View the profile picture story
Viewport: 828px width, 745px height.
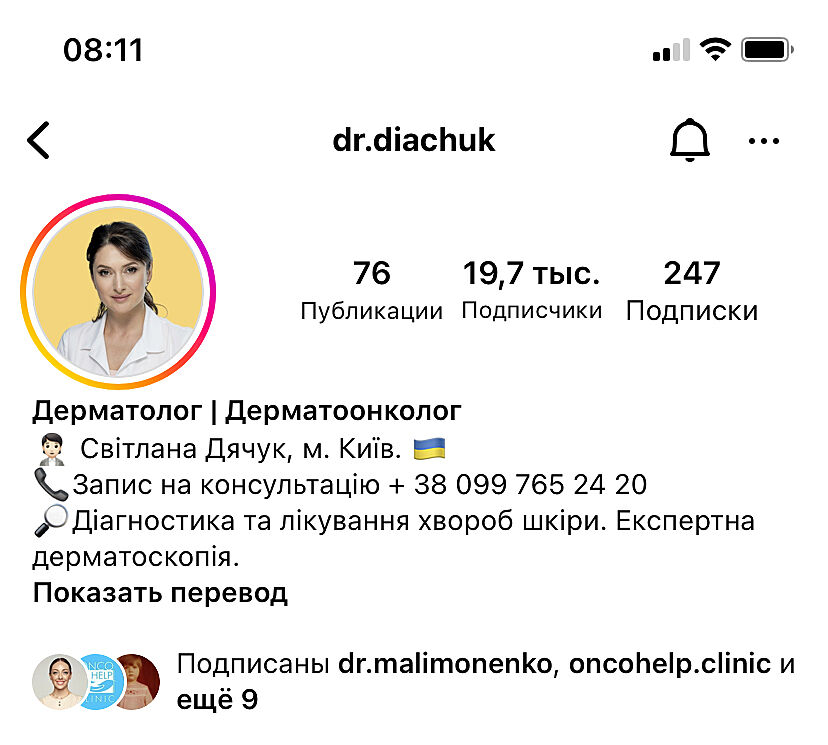tap(118, 291)
